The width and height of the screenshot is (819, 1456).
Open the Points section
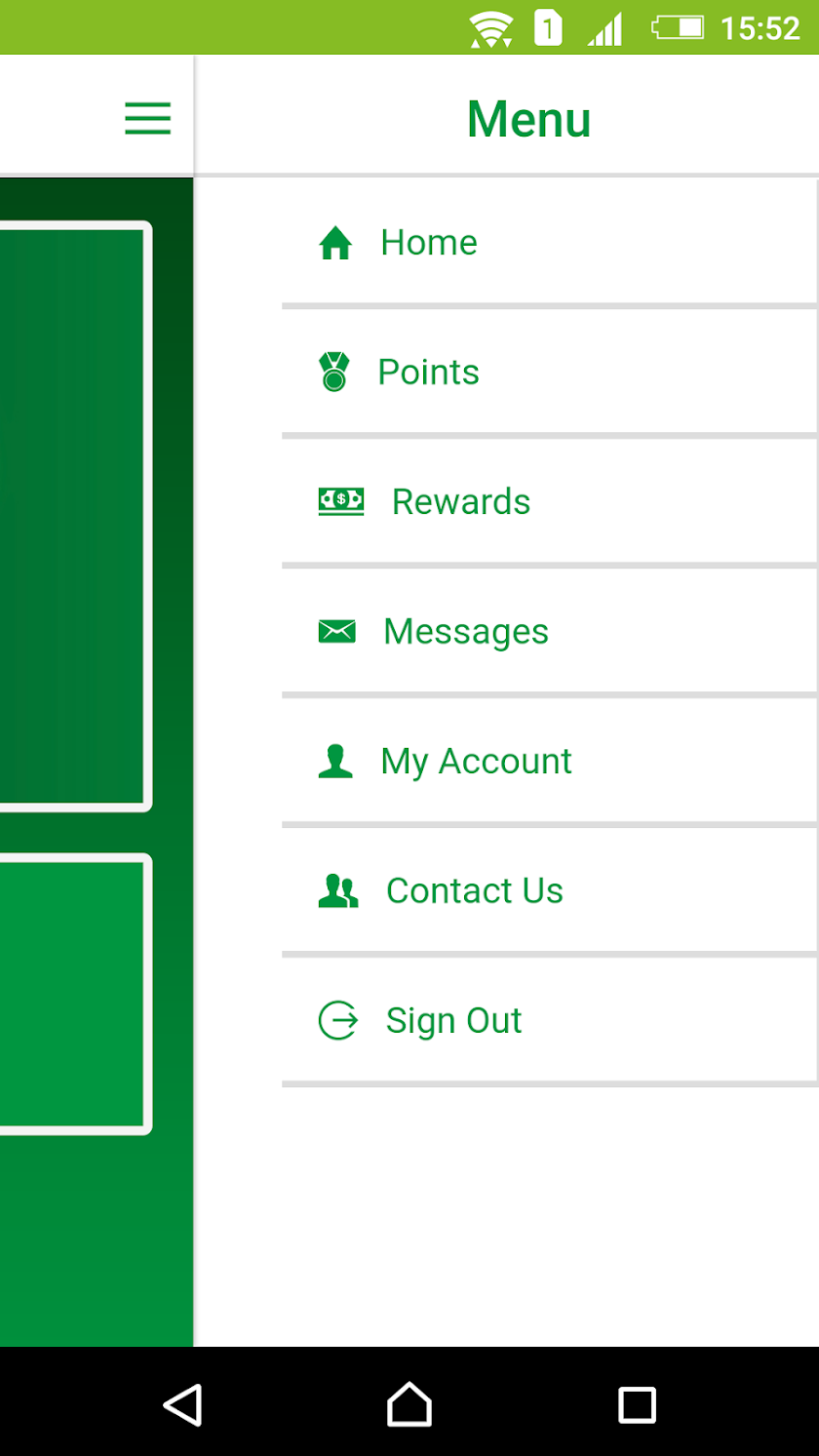point(427,373)
